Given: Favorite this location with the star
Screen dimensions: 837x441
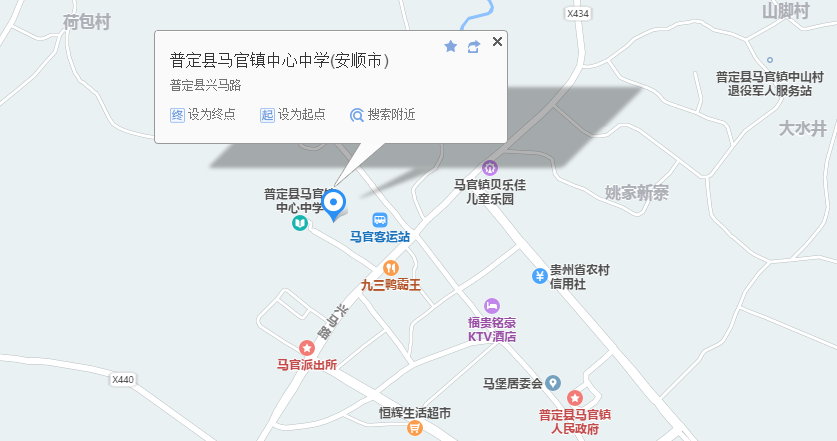Looking at the screenshot, I should click(x=451, y=46).
